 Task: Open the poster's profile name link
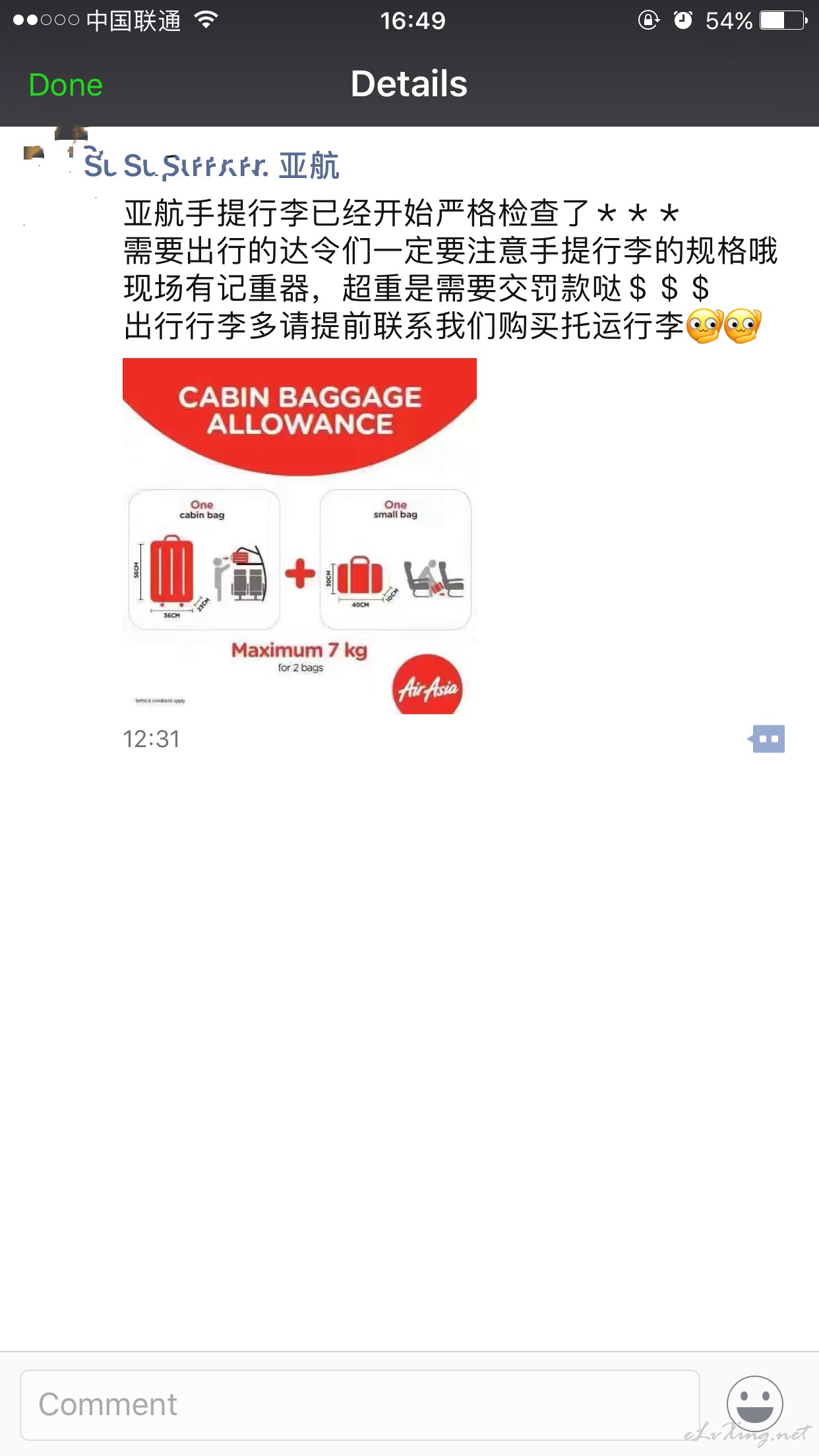(212, 166)
